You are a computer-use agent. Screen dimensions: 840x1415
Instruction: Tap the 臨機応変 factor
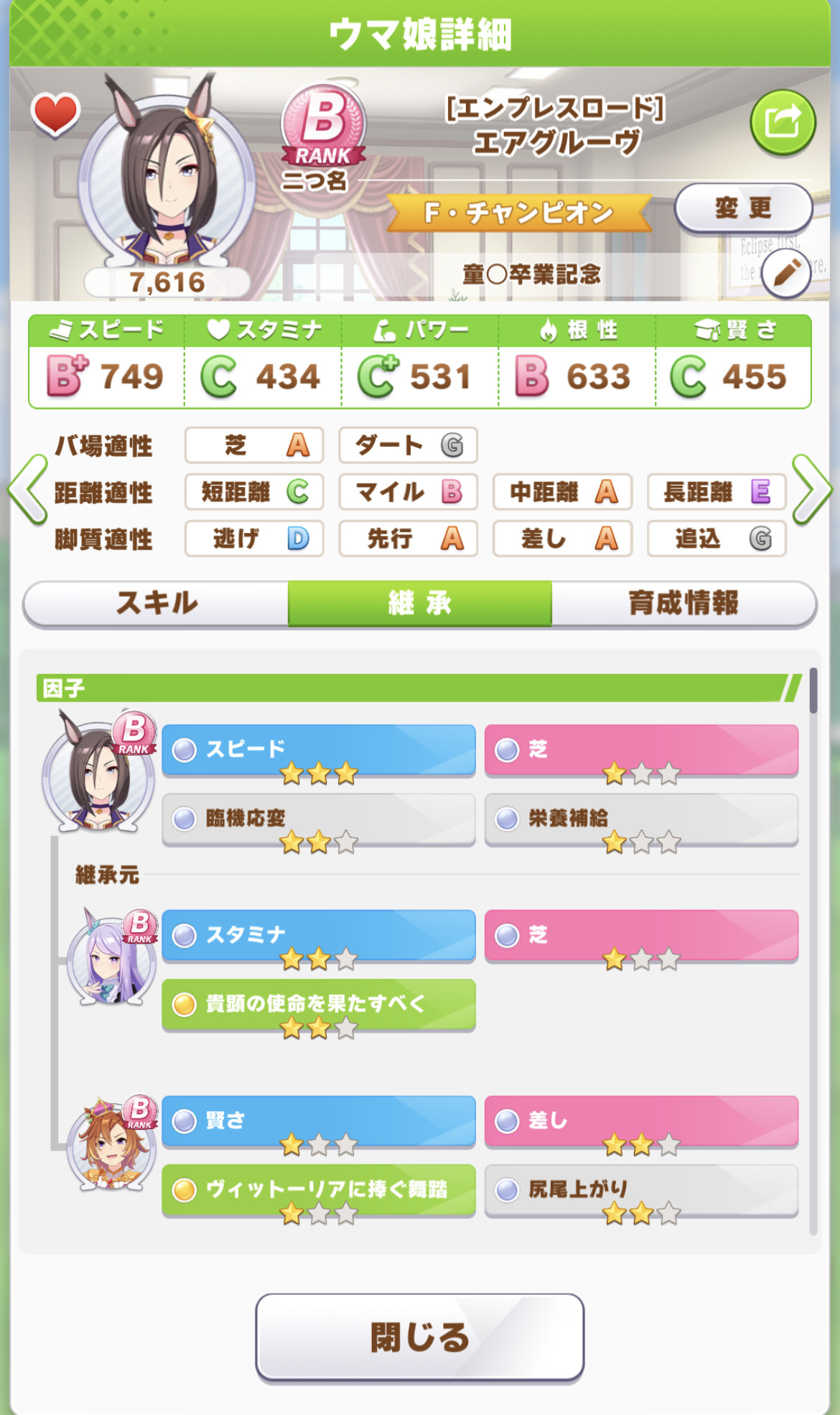point(318,819)
